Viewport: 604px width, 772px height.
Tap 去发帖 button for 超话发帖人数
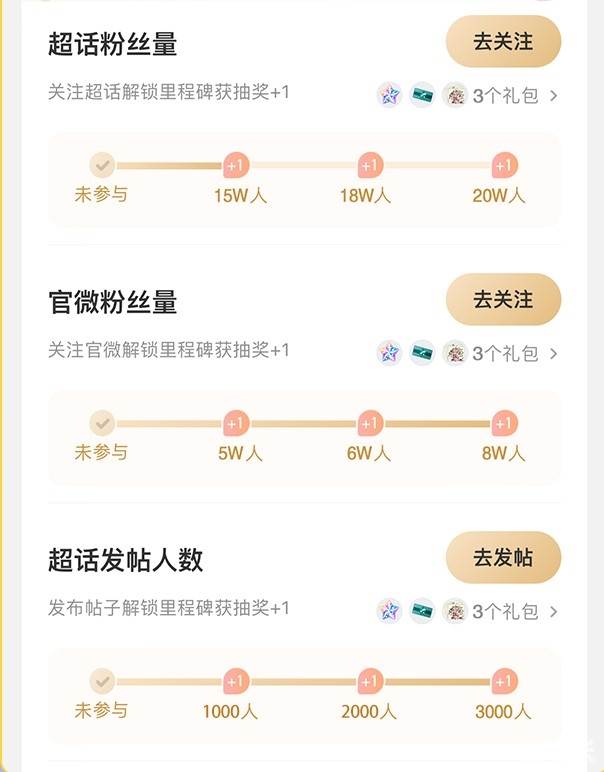[x=503, y=557]
